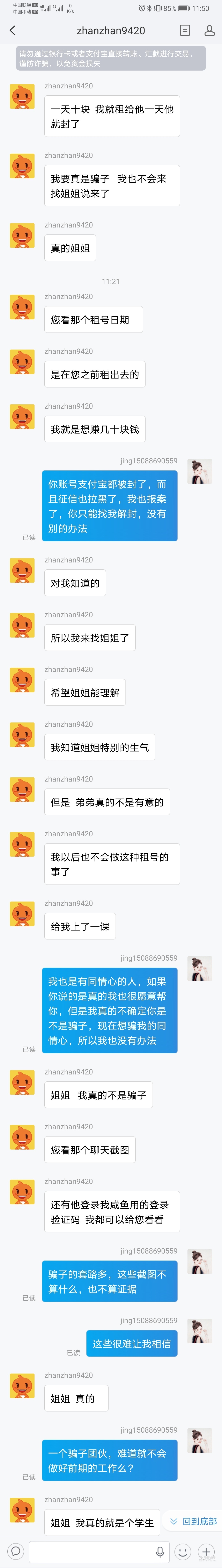This screenshot has width=222, height=1568.
Task: View zhanzhan9420's contact profile icon
Action: [x=209, y=30]
